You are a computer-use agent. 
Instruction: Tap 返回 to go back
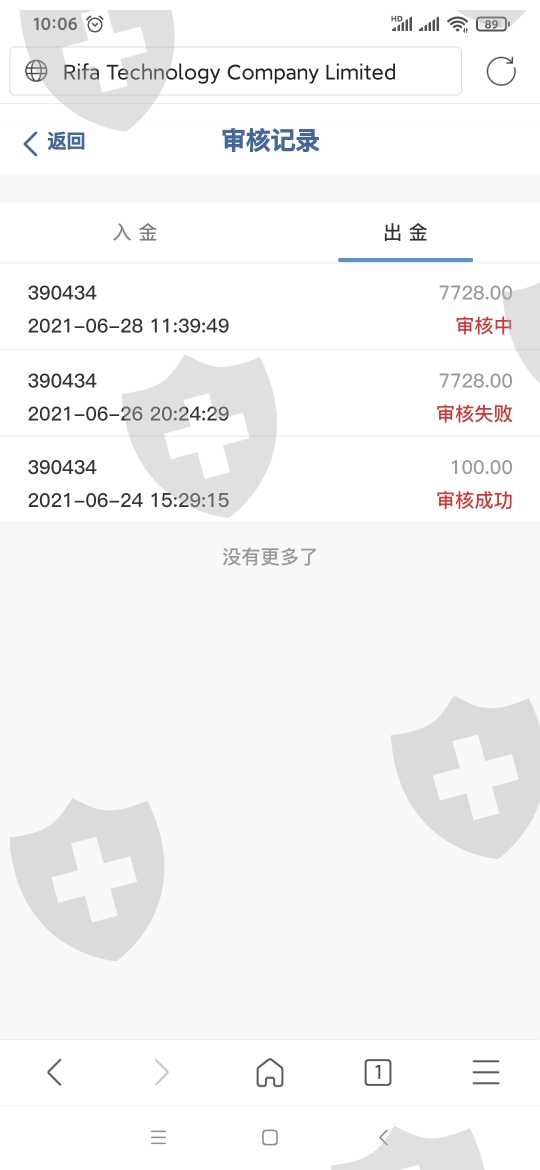[54, 142]
